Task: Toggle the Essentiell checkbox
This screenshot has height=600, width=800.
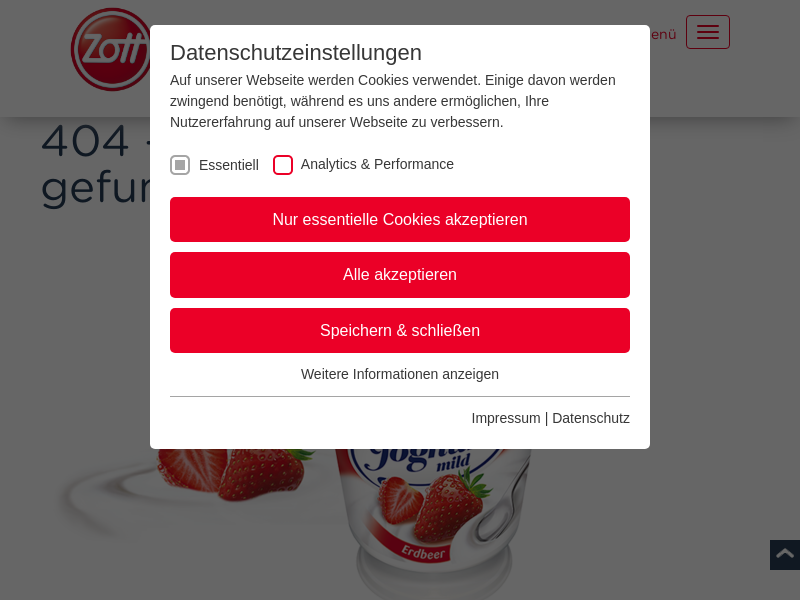Action: pos(180,165)
